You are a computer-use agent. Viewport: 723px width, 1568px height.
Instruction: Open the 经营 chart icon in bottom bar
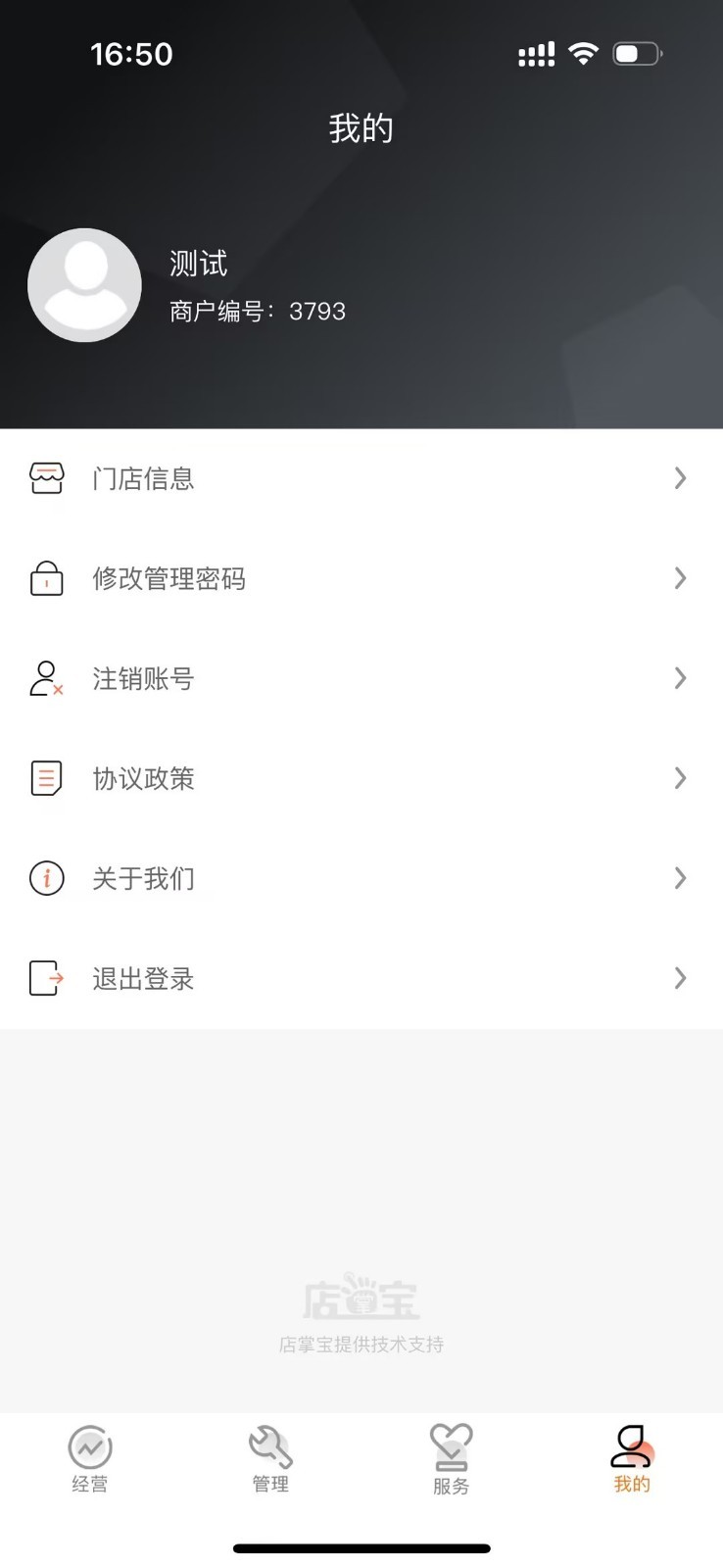[x=89, y=1445]
